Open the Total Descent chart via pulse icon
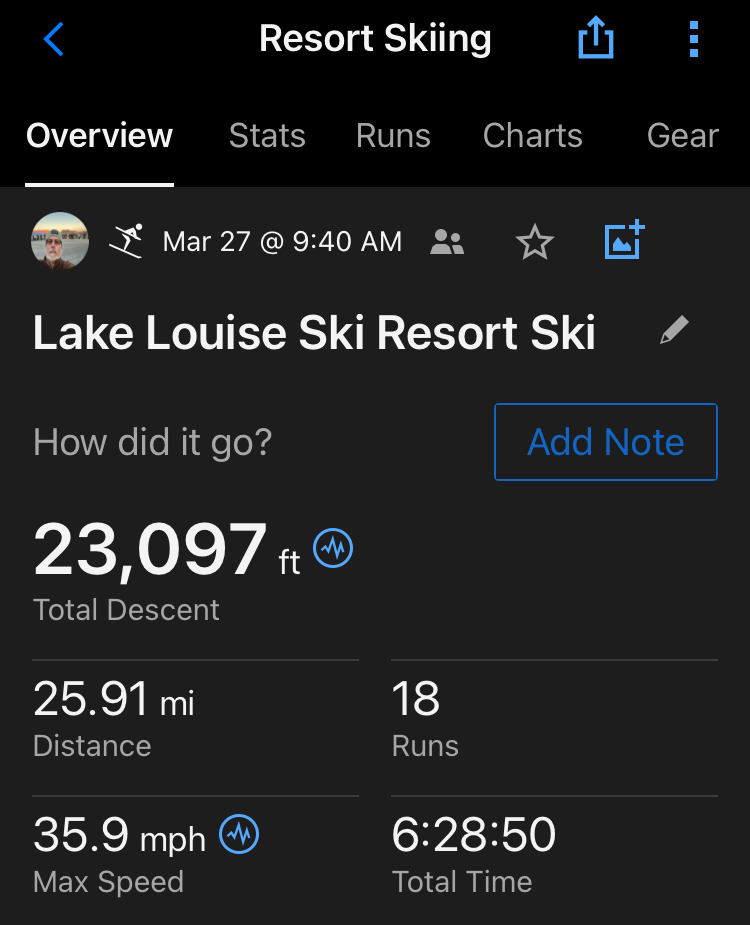 333,548
